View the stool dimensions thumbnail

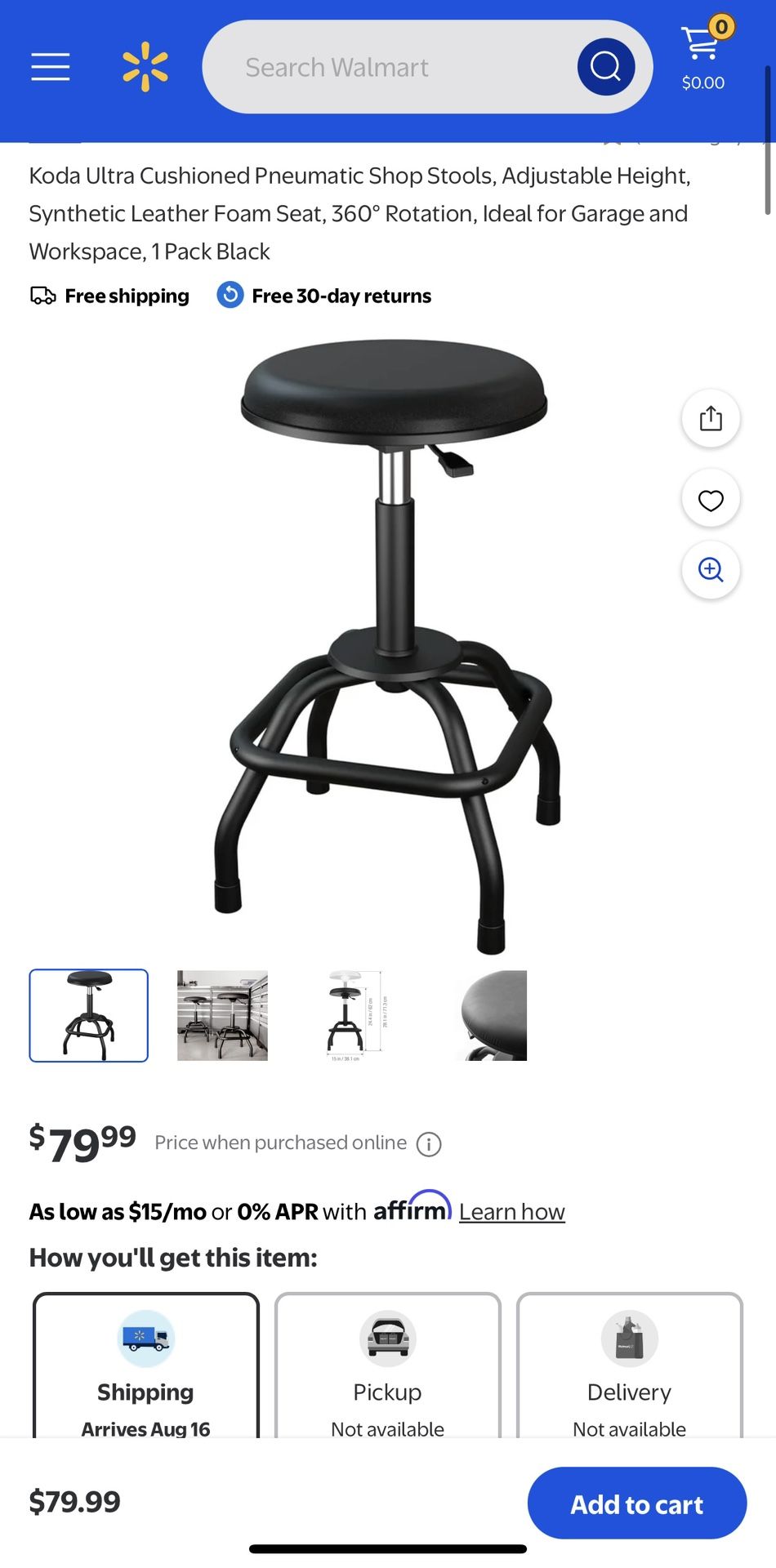click(356, 1015)
